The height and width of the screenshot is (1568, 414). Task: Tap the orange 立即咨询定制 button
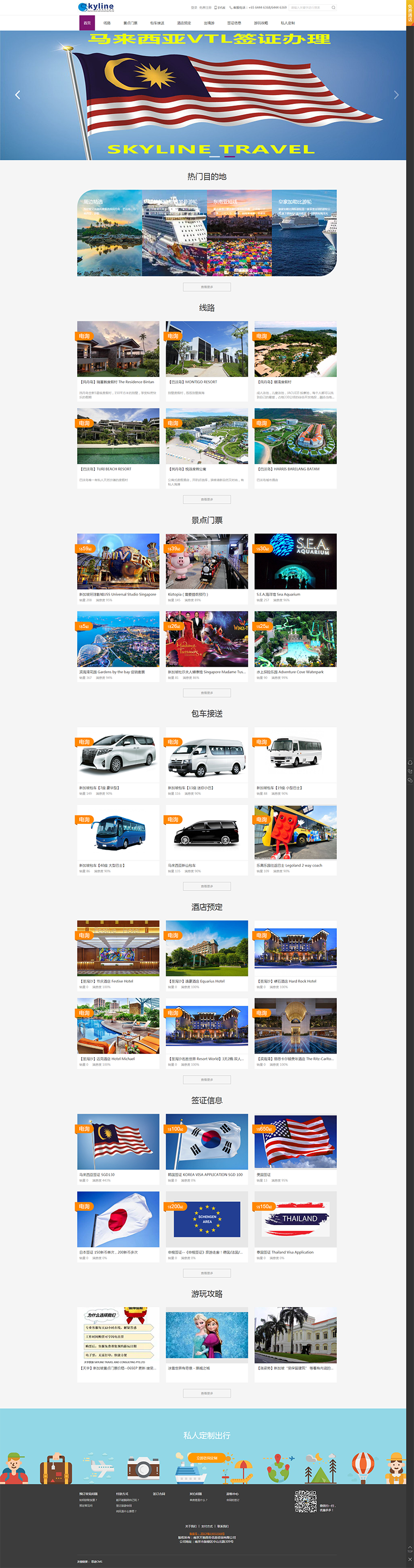tap(206, 1458)
